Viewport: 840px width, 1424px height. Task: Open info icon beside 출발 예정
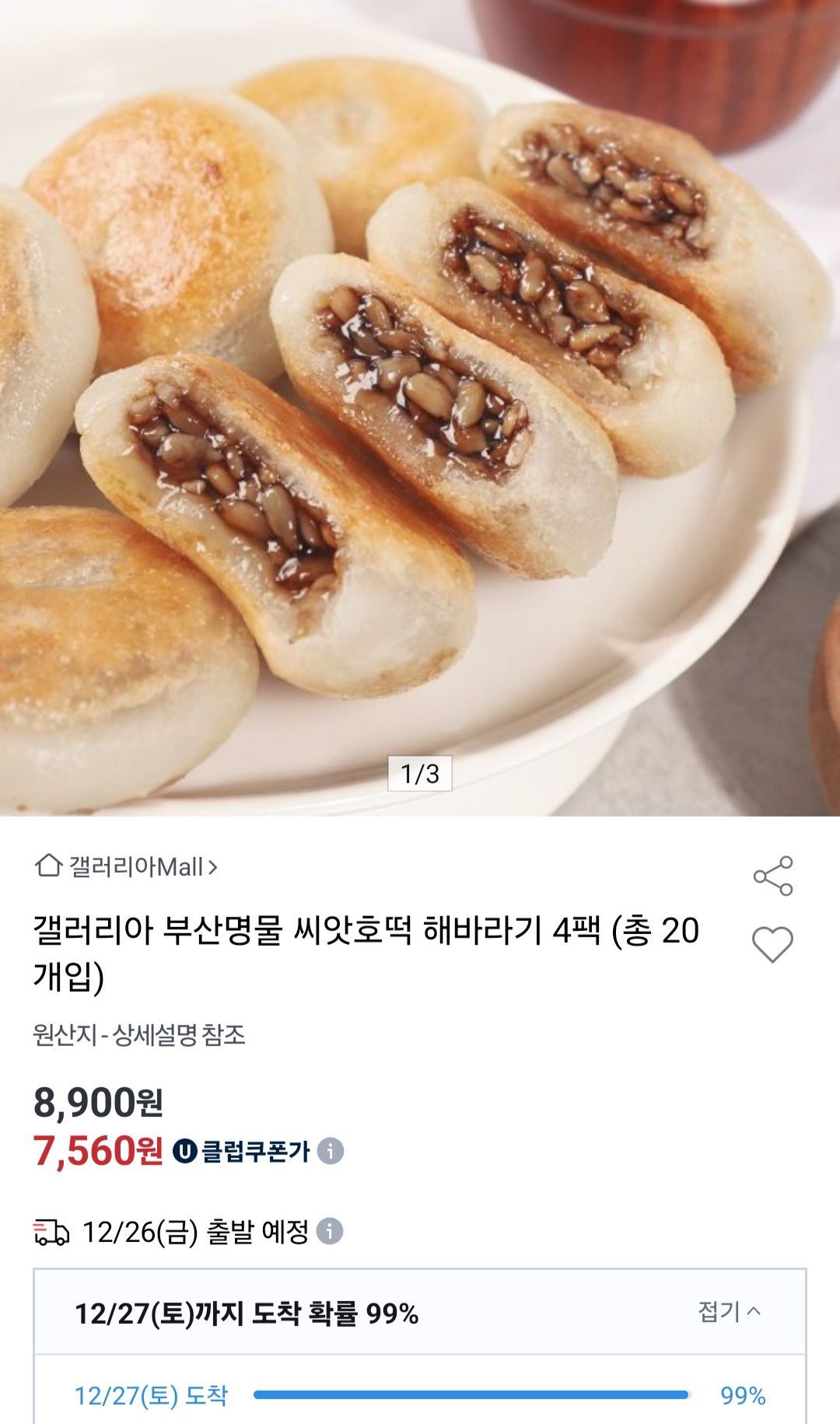click(x=330, y=1231)
